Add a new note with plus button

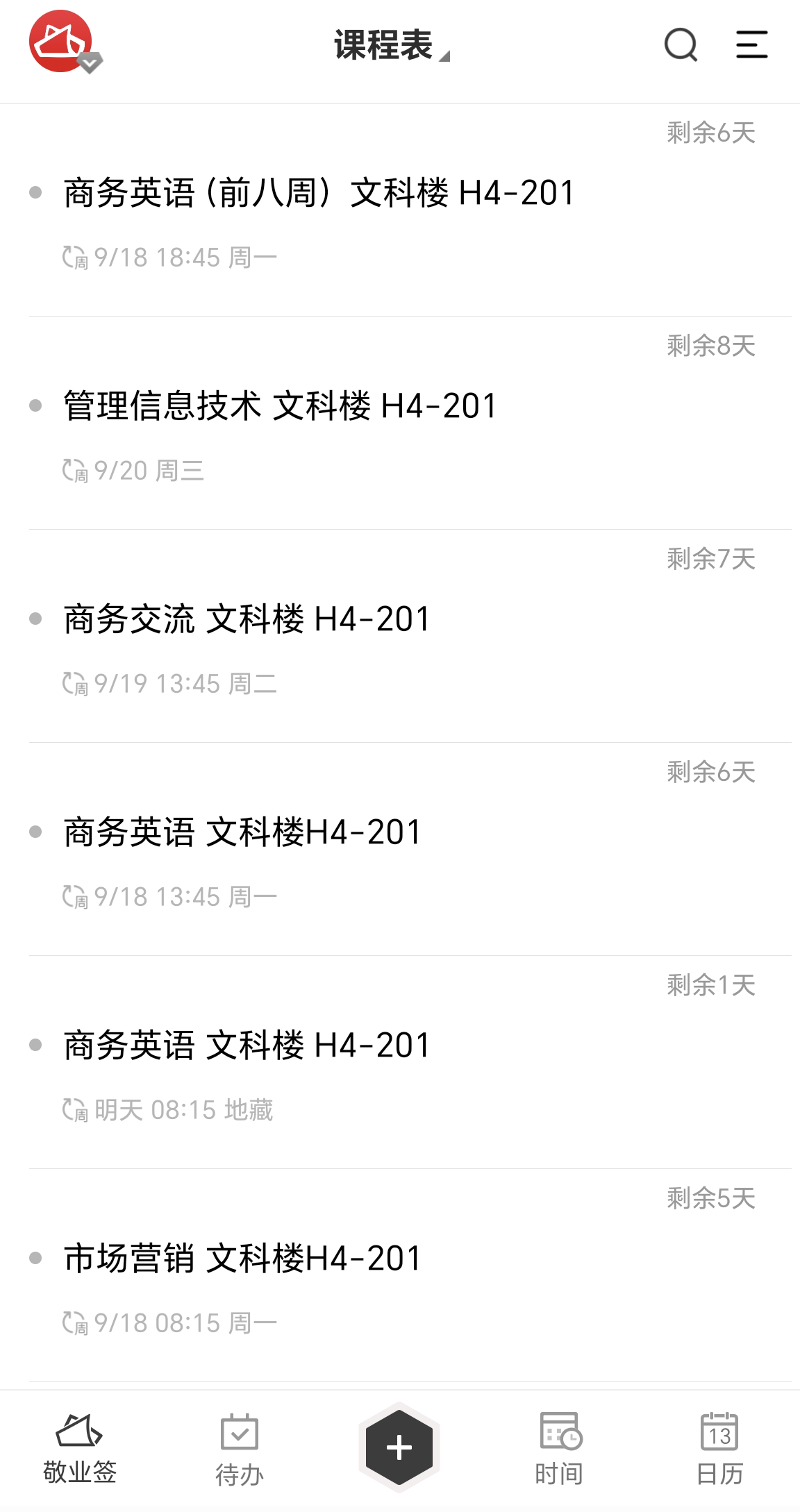[x=399, y=1447]
